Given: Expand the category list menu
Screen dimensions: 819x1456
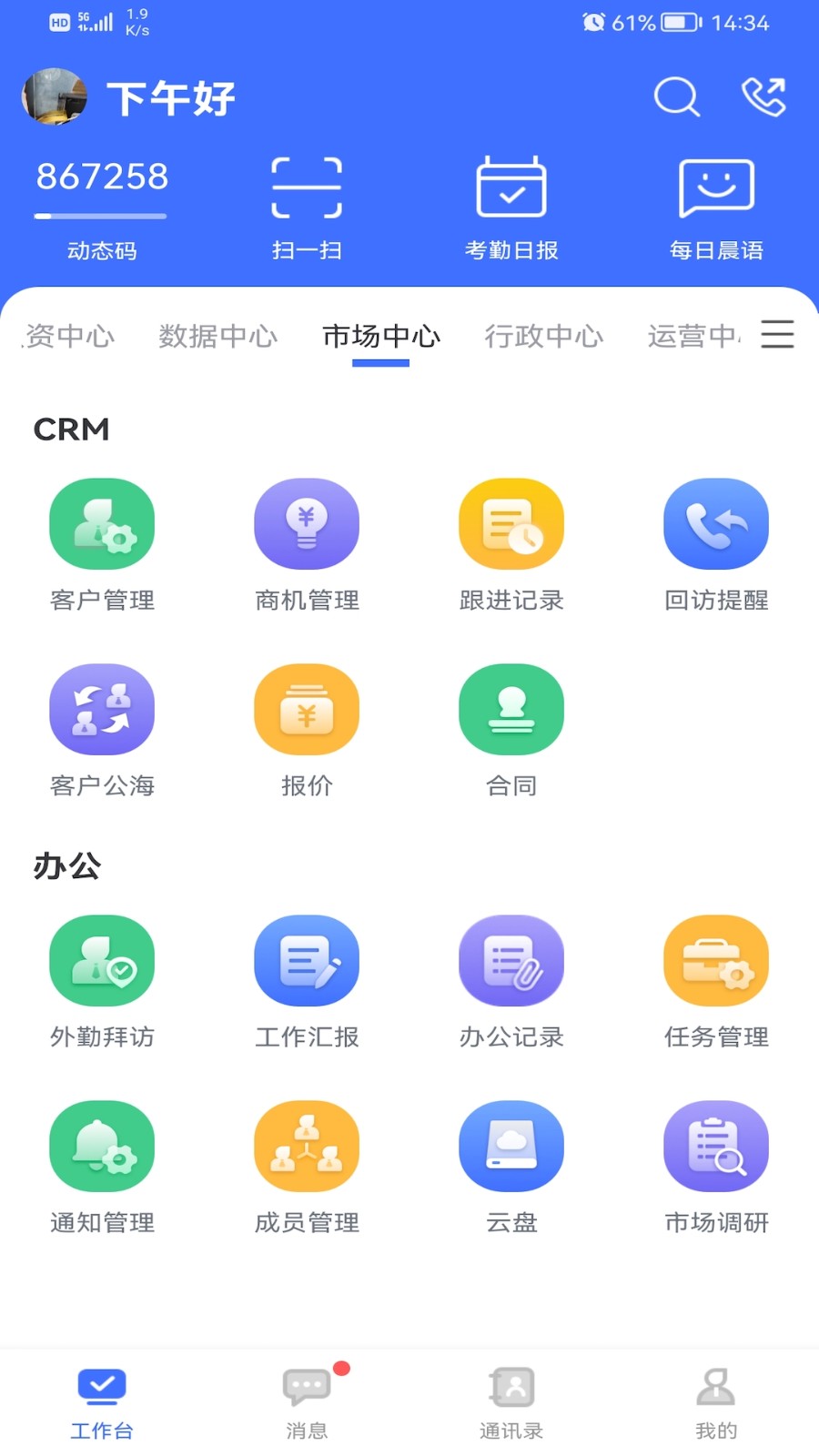Looking at the screenshot, I should pos(777,335).
